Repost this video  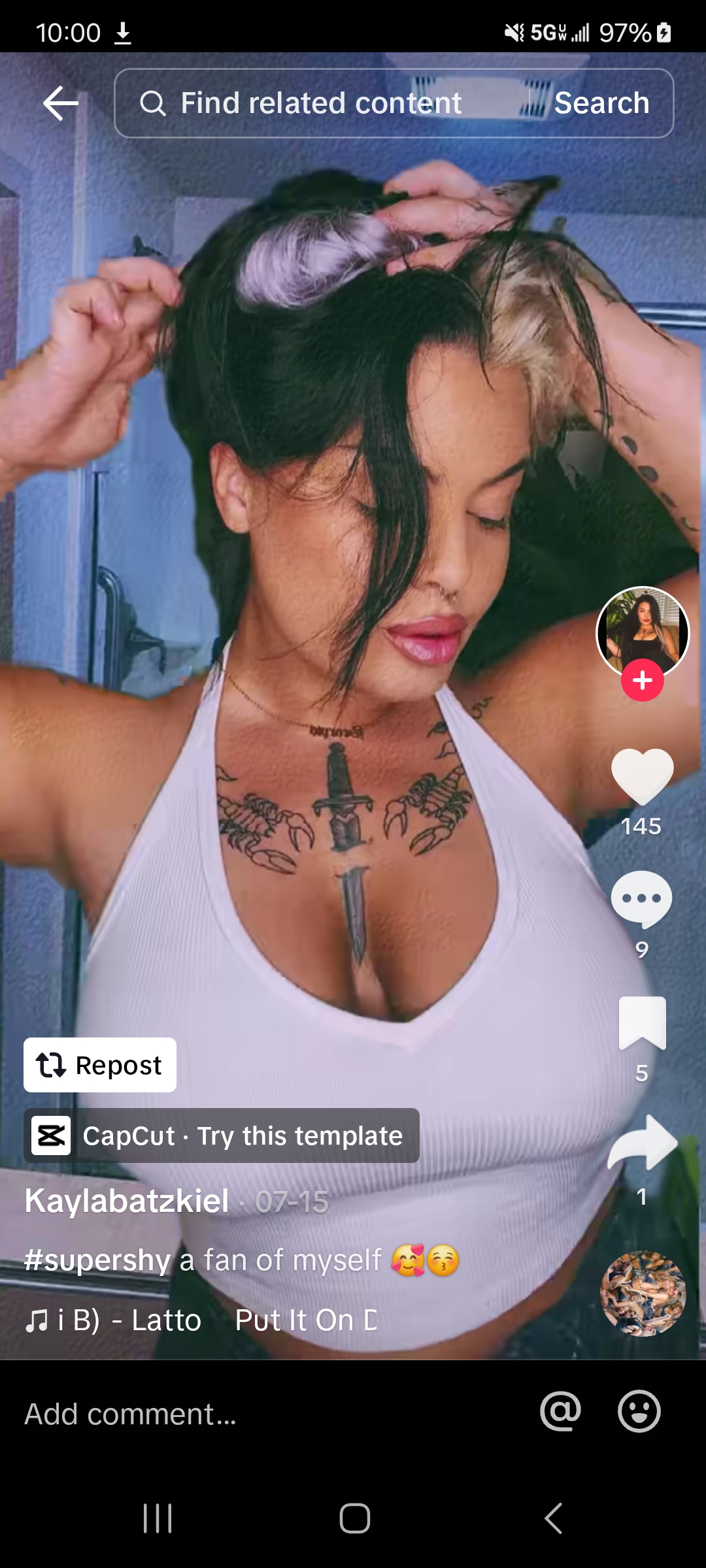pyautogui.click(x=100, y=1065)
